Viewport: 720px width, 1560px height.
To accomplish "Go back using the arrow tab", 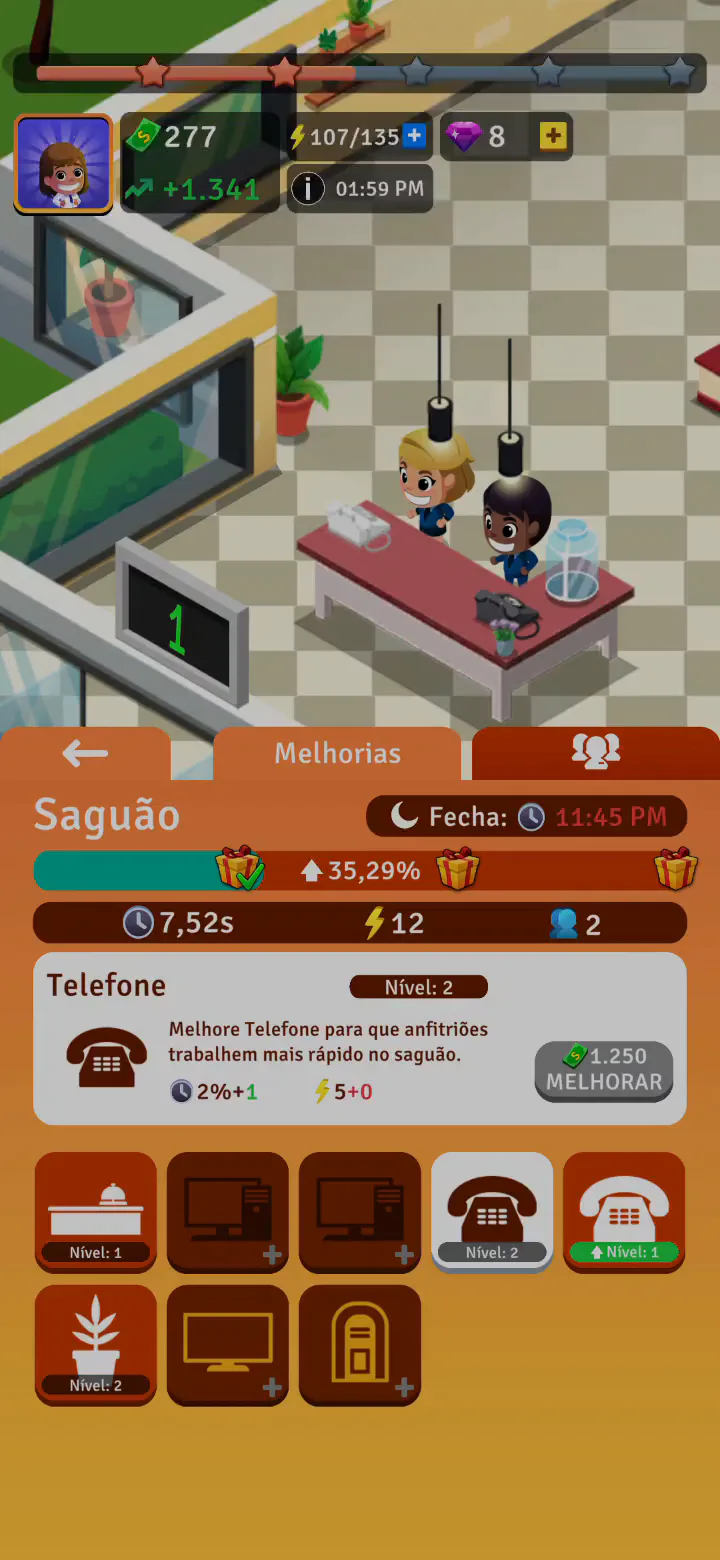I will tap(85, 754).
